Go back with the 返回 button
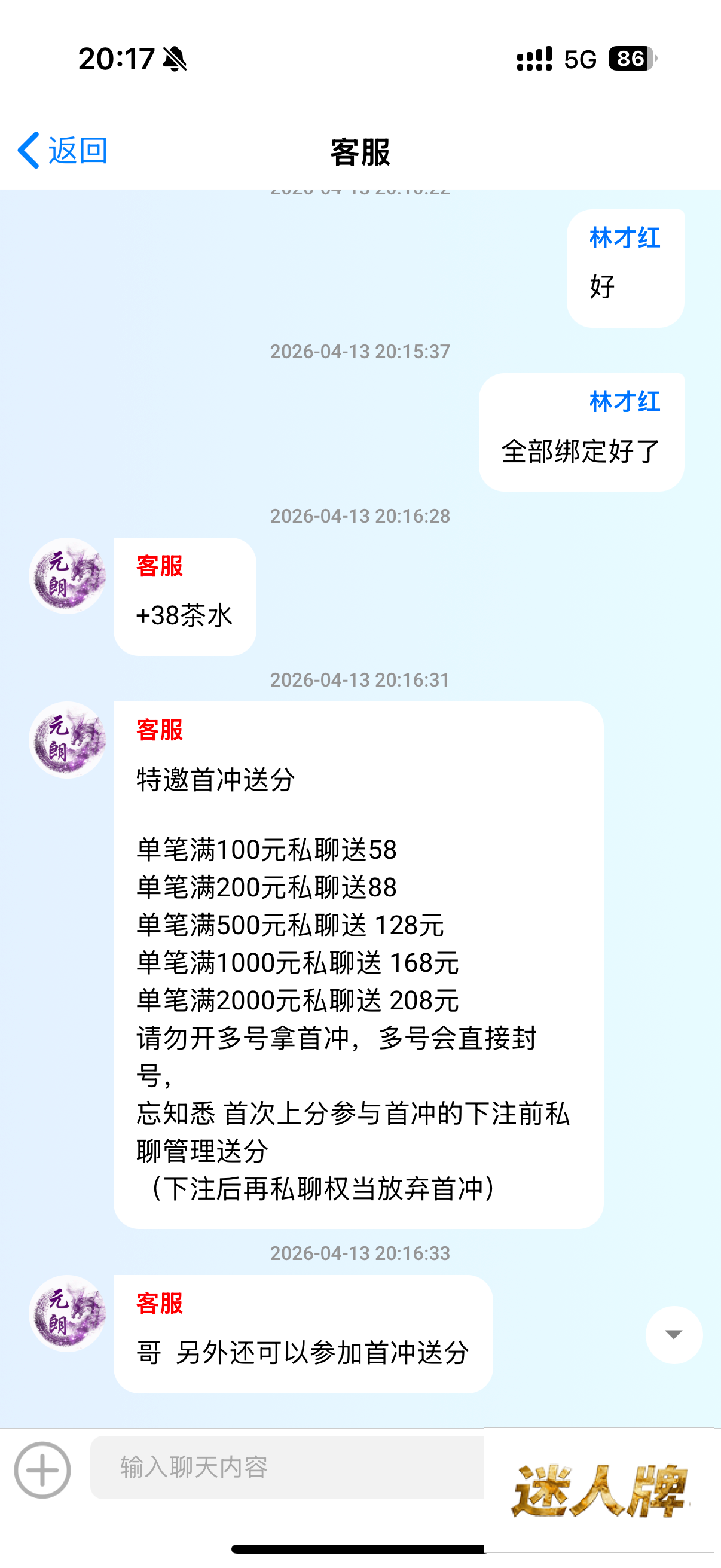 pos(63,150)
